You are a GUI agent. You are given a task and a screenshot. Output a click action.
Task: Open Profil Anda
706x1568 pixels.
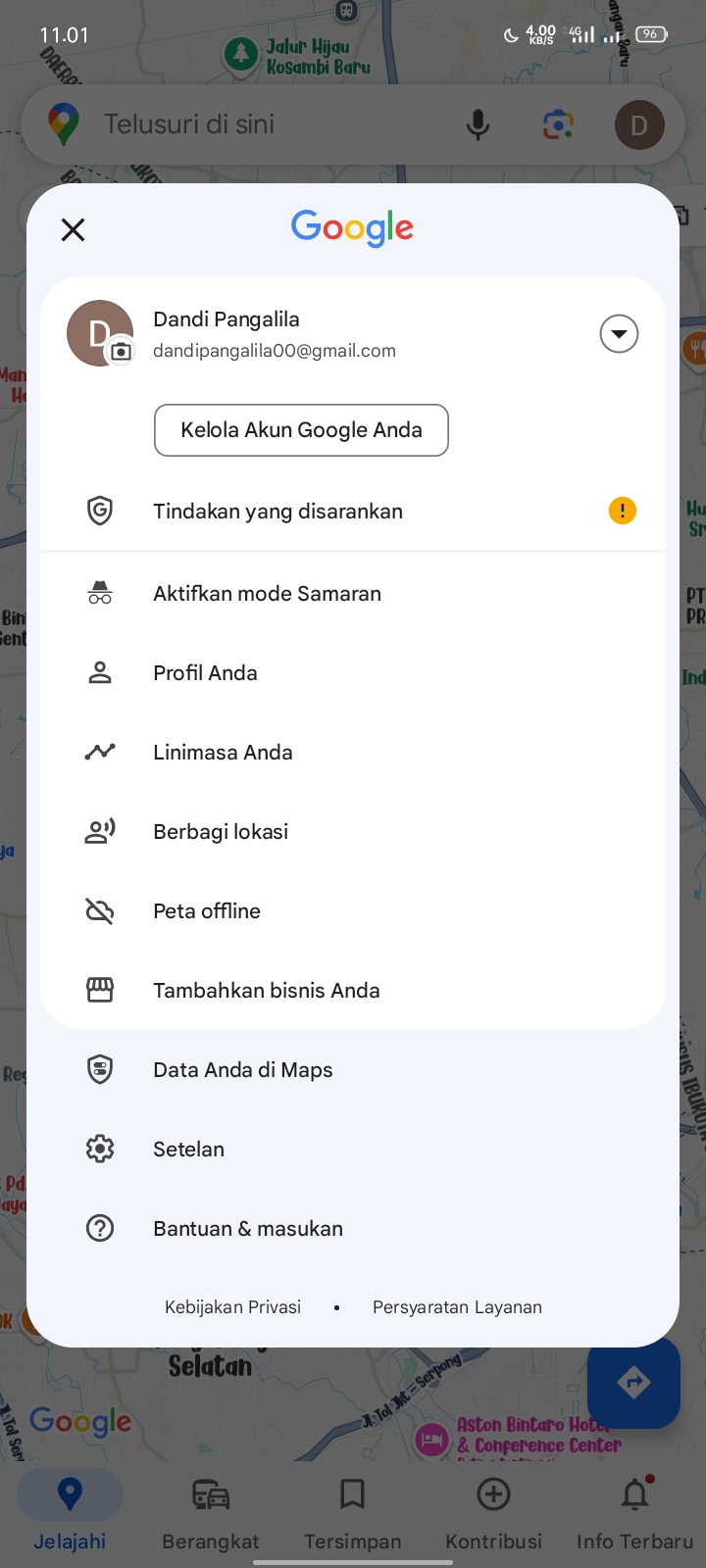(x=353, y=672)
